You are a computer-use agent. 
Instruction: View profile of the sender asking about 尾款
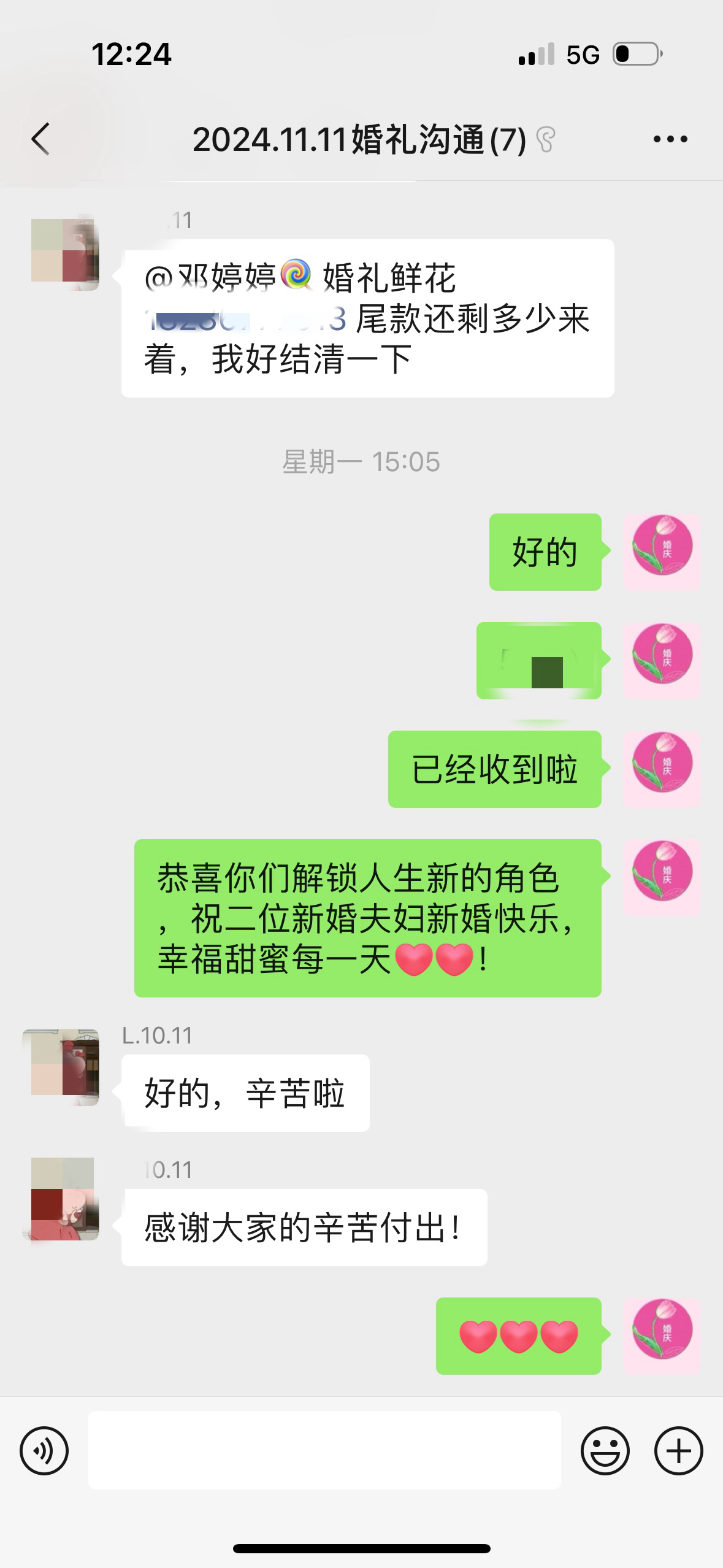coord(64,253)
